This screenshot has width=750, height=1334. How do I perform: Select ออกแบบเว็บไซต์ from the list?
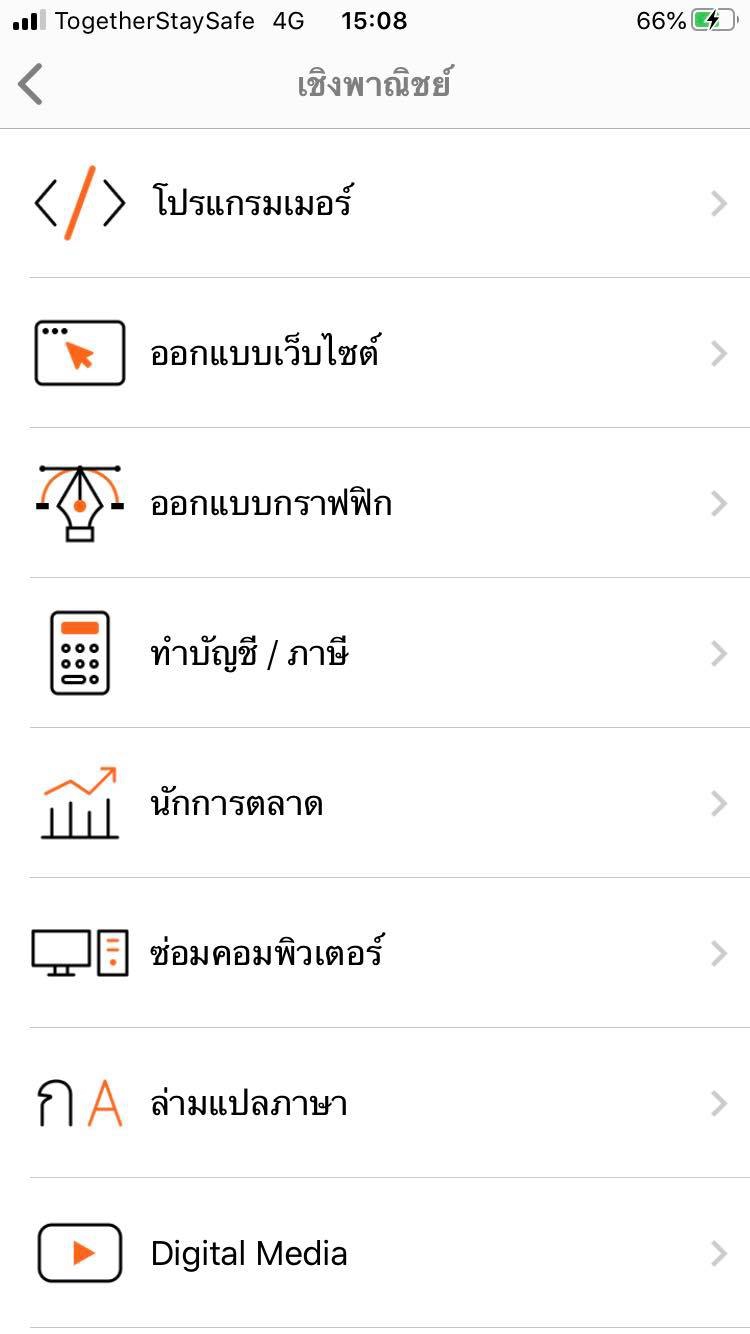pyautogui.click(x=375, y=354)
